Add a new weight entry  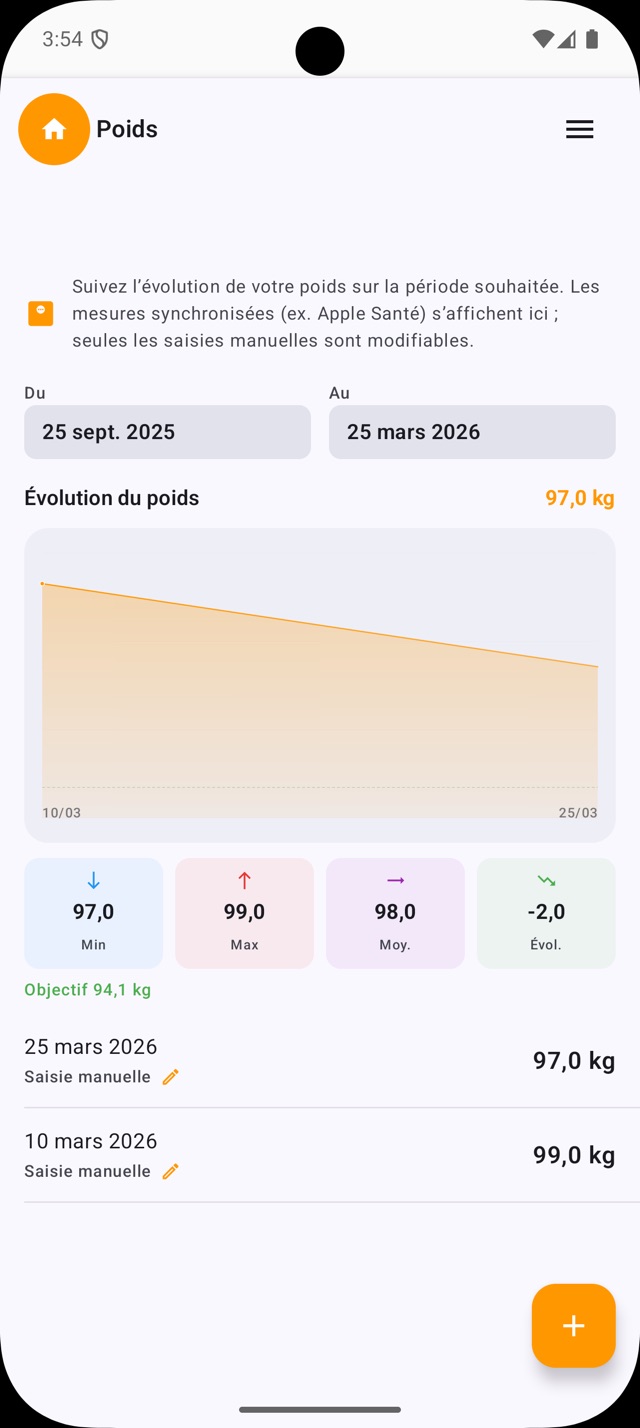click(573, 1325)
